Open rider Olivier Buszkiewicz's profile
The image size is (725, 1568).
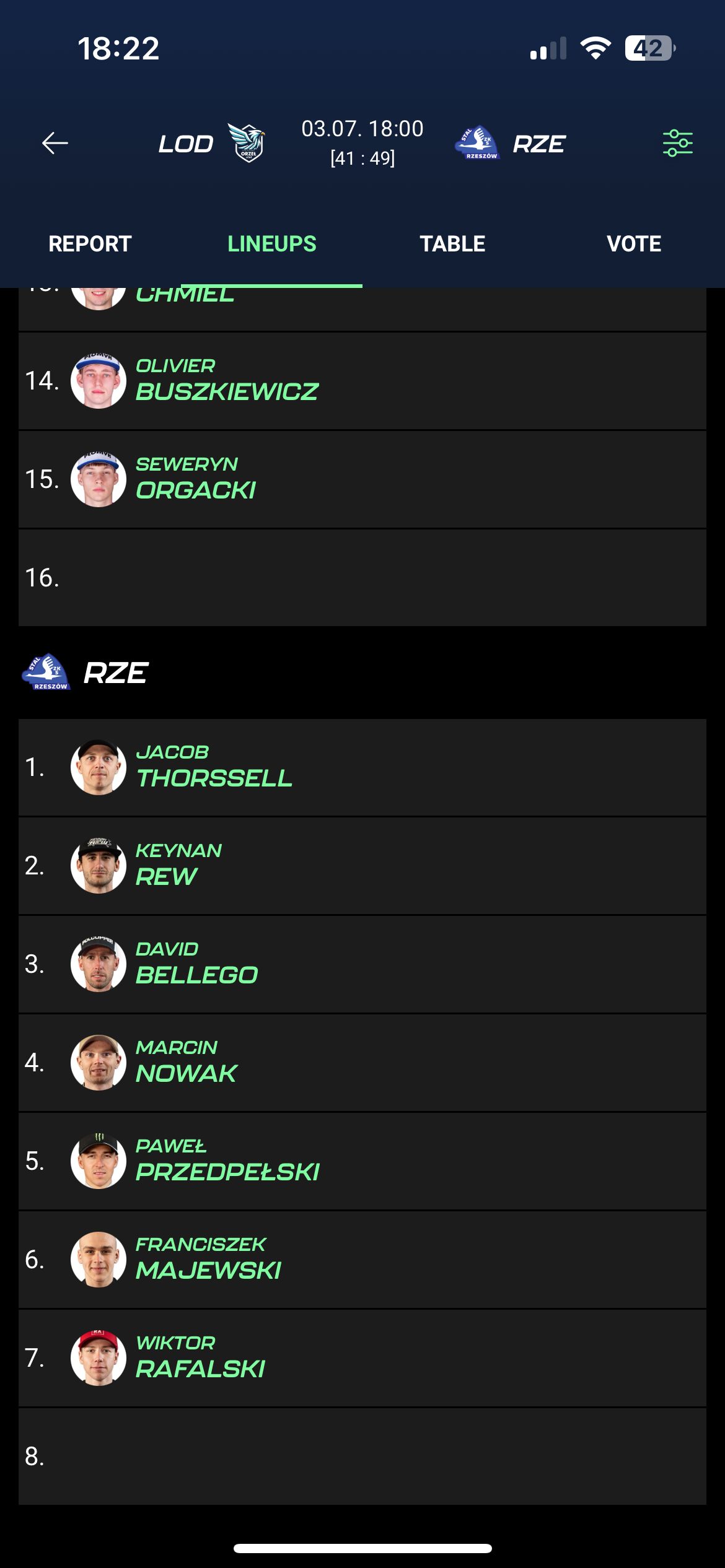[362, 381]
